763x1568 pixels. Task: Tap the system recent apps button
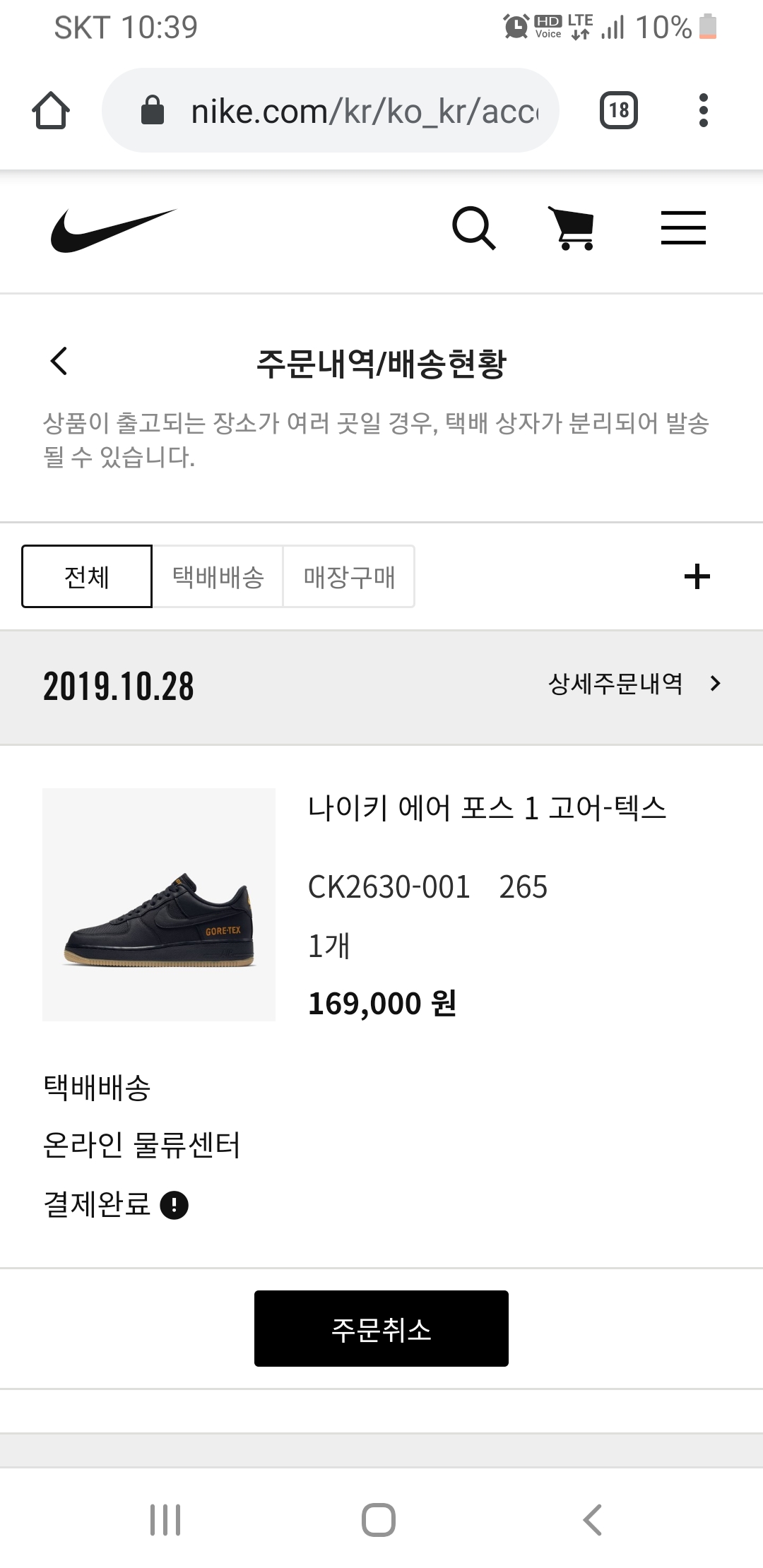pos(165,1519)
